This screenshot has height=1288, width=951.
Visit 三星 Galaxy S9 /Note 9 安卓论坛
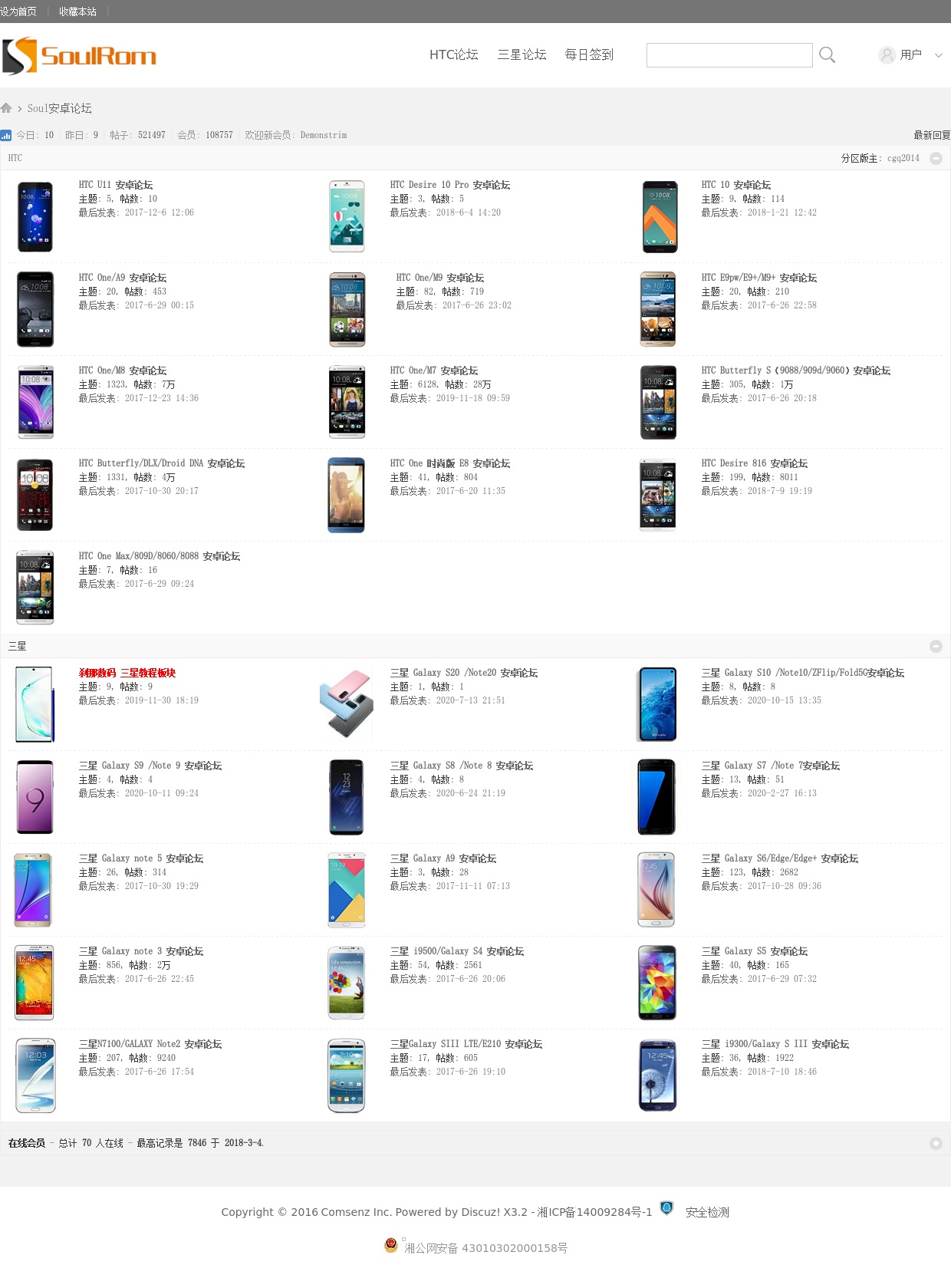tap(150, 766)
